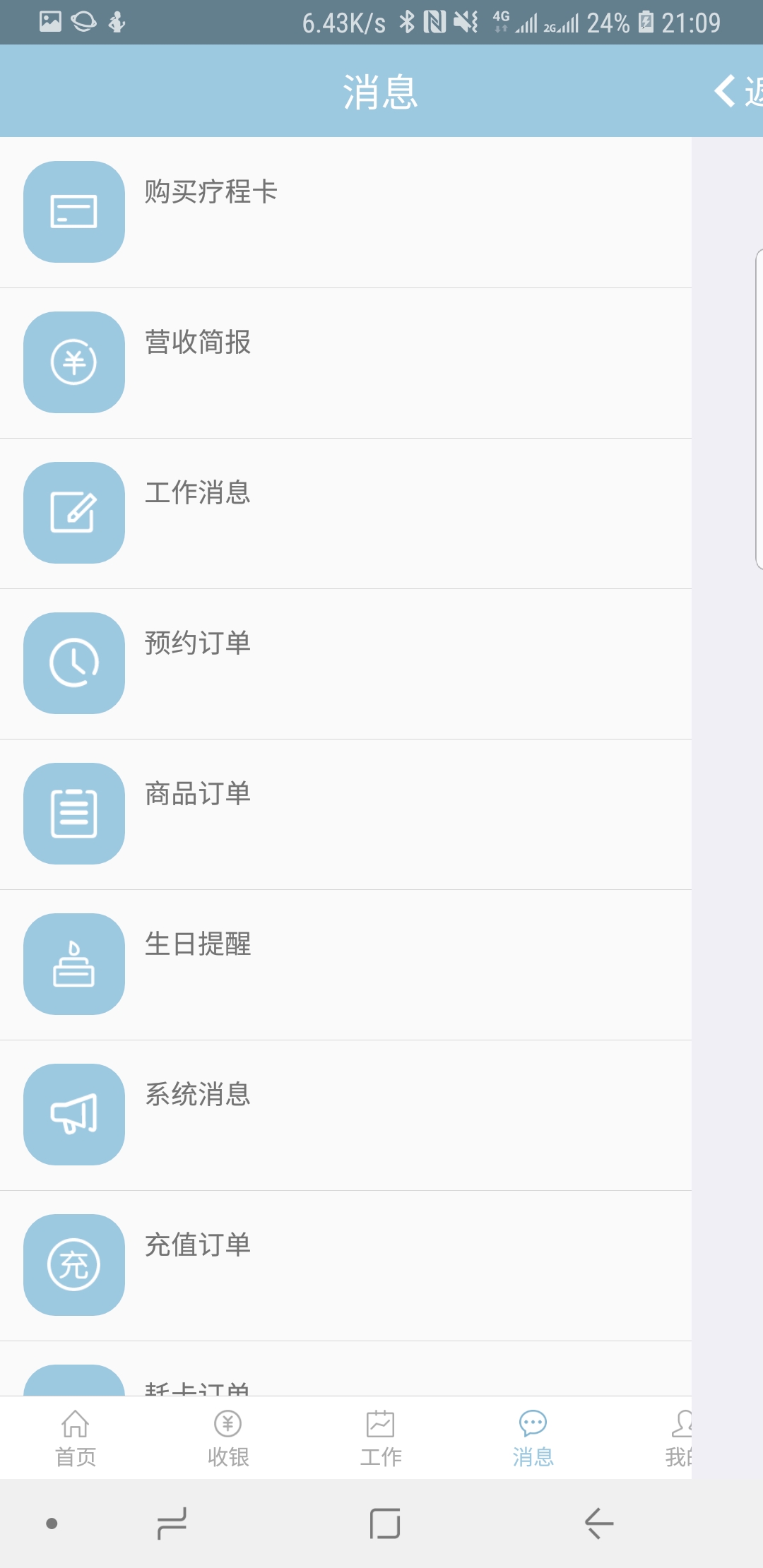Check 生日提醒 birthday reminders
Screen dimensions: 763x1568
coord(345,965)
